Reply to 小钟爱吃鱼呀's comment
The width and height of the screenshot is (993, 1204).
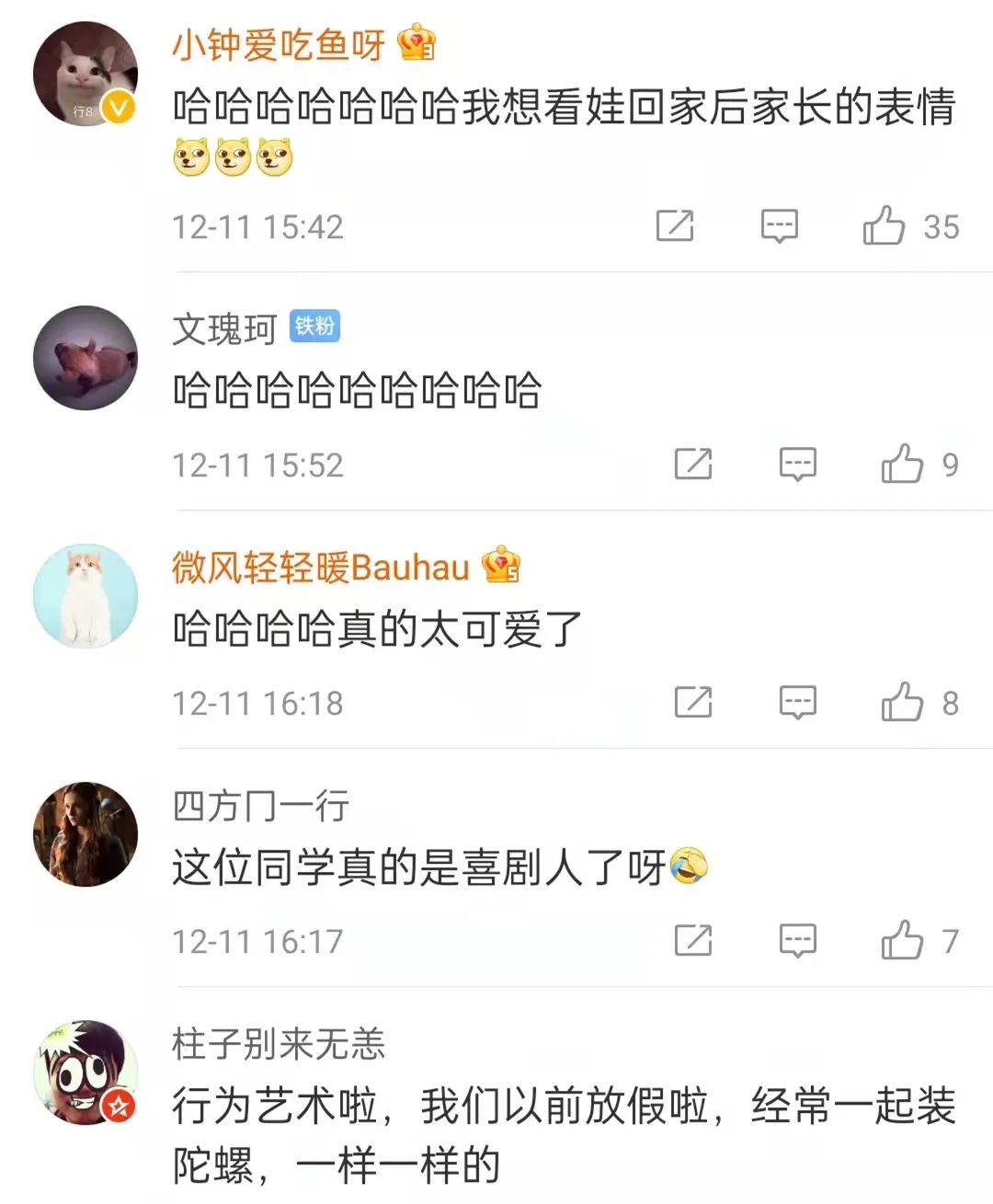pos(779,225)
